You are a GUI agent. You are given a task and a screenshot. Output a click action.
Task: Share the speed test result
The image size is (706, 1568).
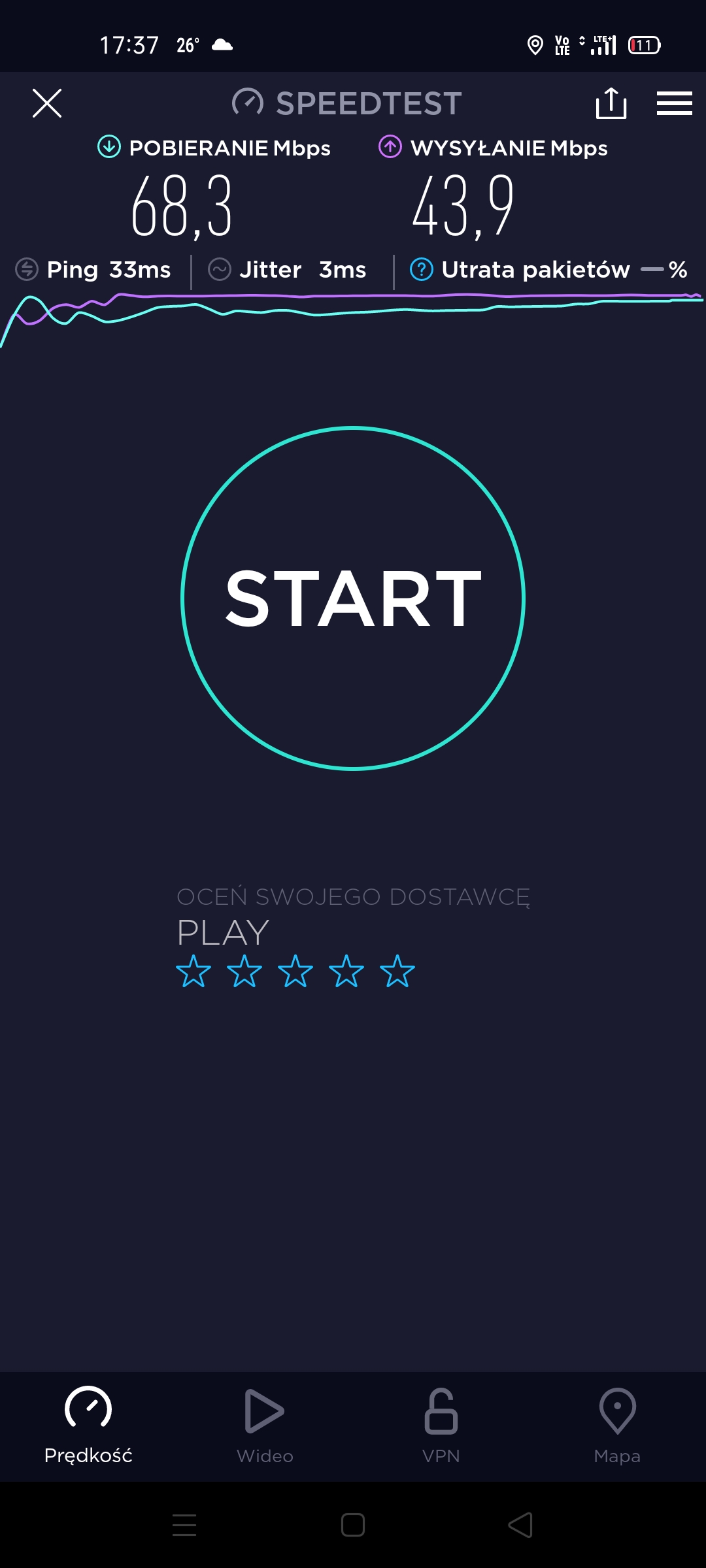pyautogui.click(x=611, y=103)
